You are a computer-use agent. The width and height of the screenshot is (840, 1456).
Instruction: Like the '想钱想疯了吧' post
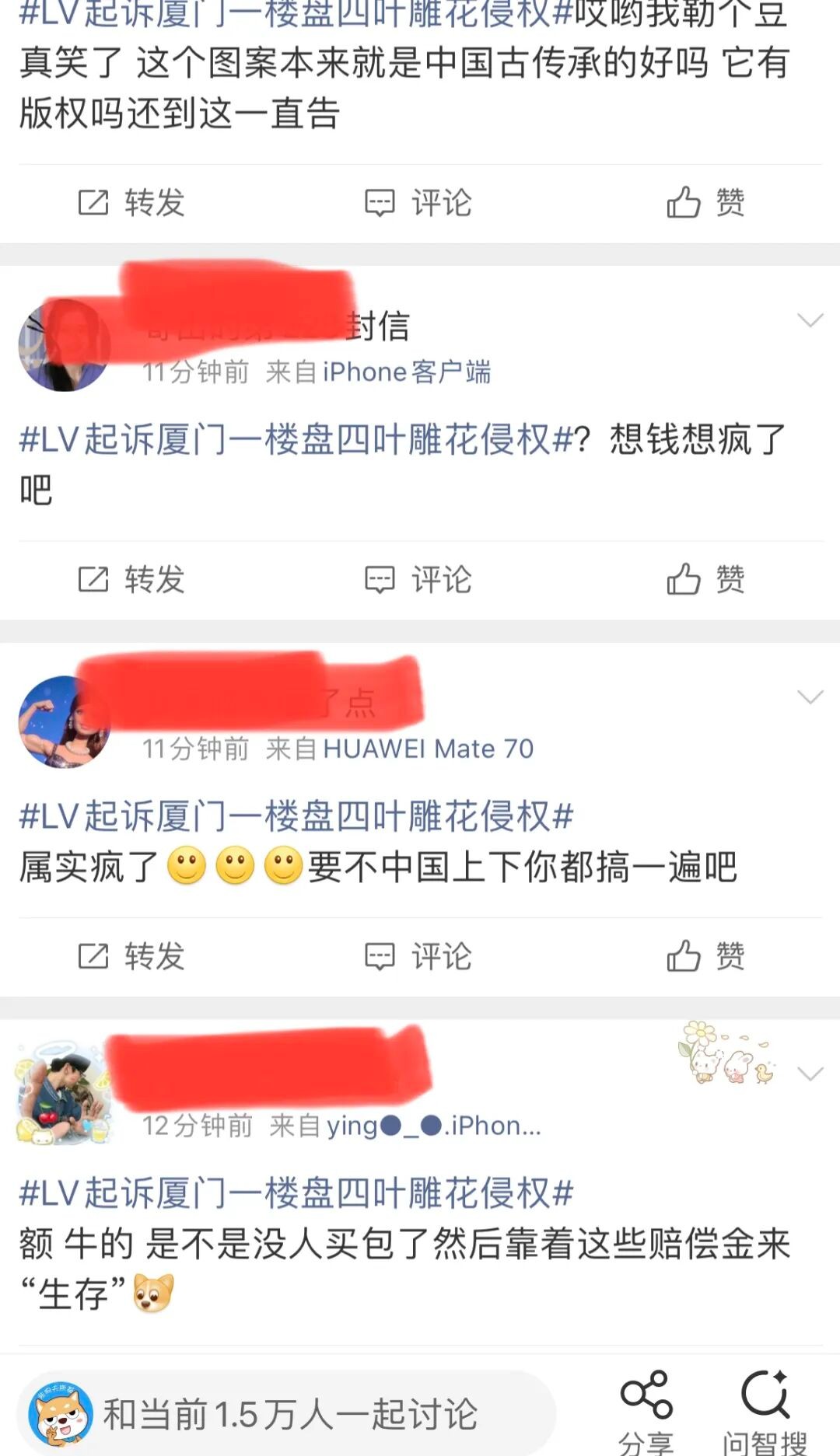705,579
